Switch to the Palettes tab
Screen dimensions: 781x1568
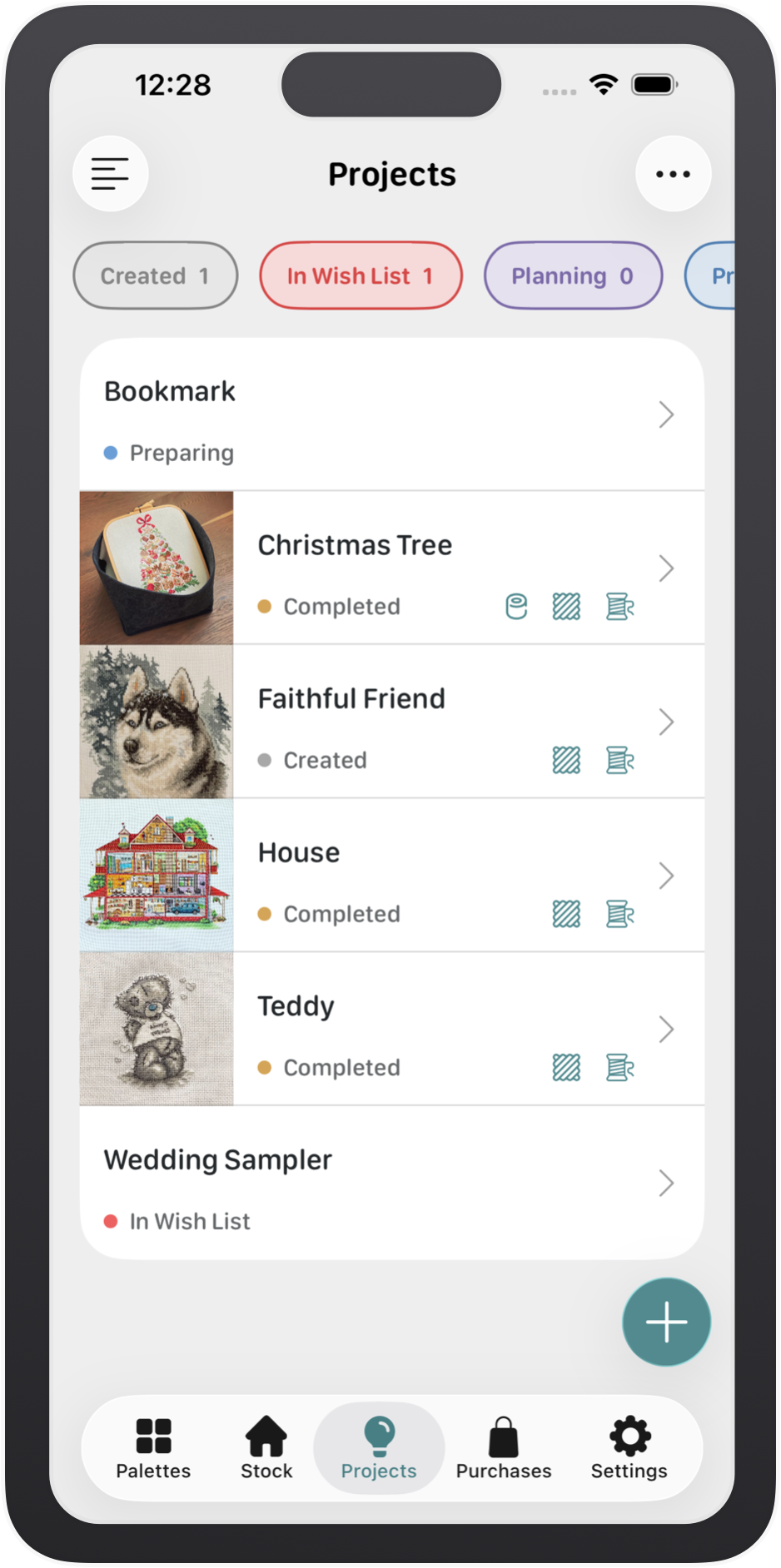click(x=153, y=1448)
